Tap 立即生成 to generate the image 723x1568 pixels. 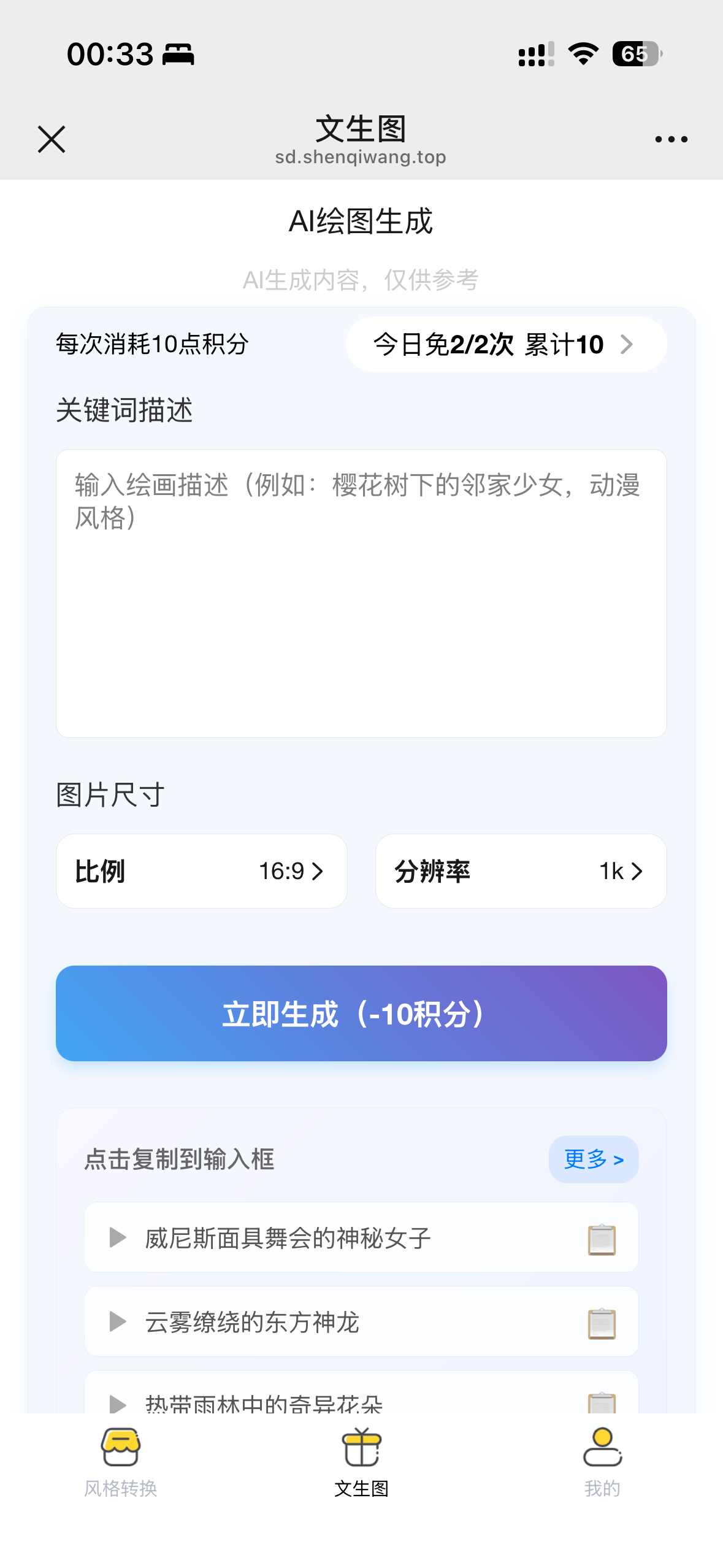point(361,1013)
